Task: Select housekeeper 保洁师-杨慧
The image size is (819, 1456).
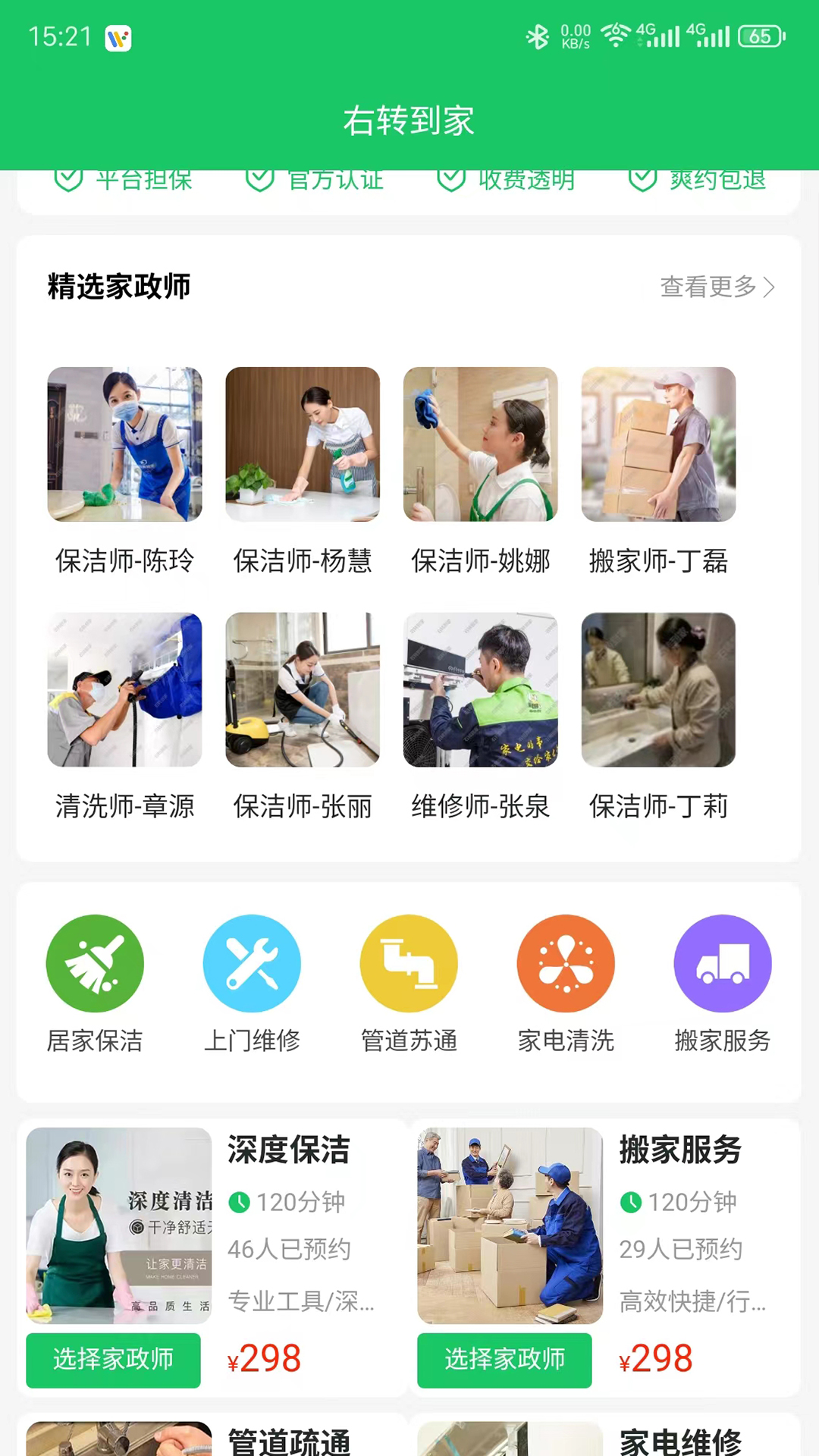Action: click(303, 472)
